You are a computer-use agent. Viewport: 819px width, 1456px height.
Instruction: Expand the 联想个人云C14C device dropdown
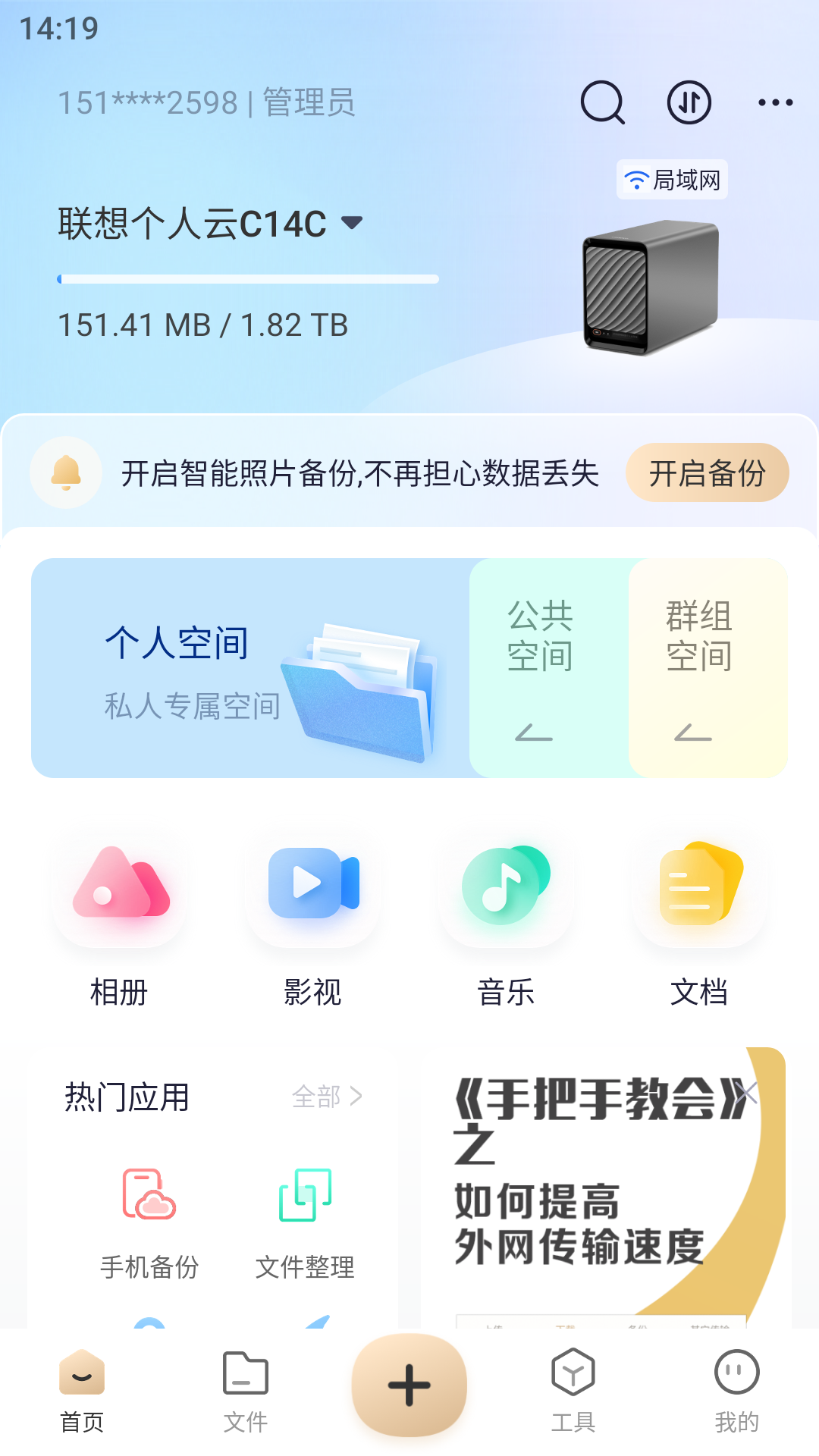[x=351, y=224]
